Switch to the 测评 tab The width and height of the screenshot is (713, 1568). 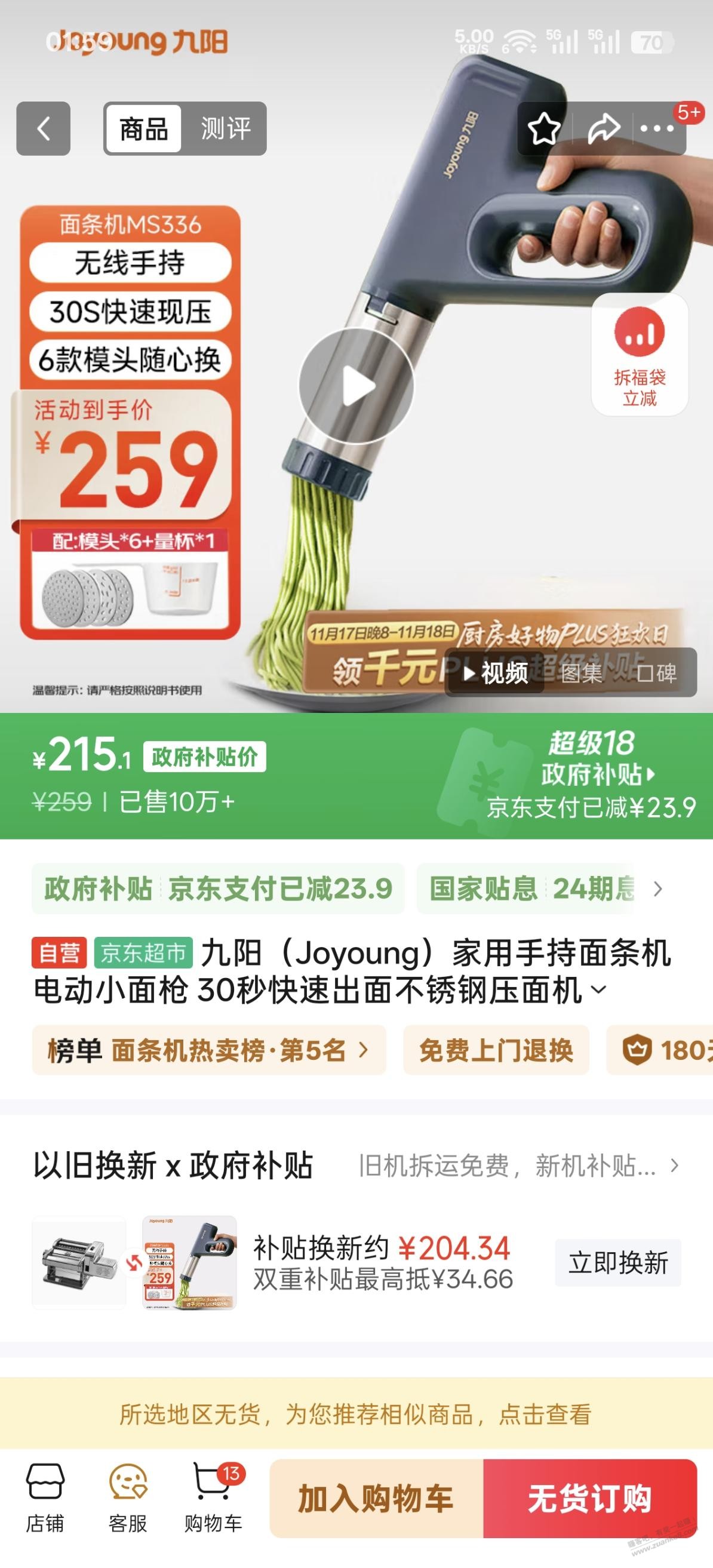[x=225, y=128]
